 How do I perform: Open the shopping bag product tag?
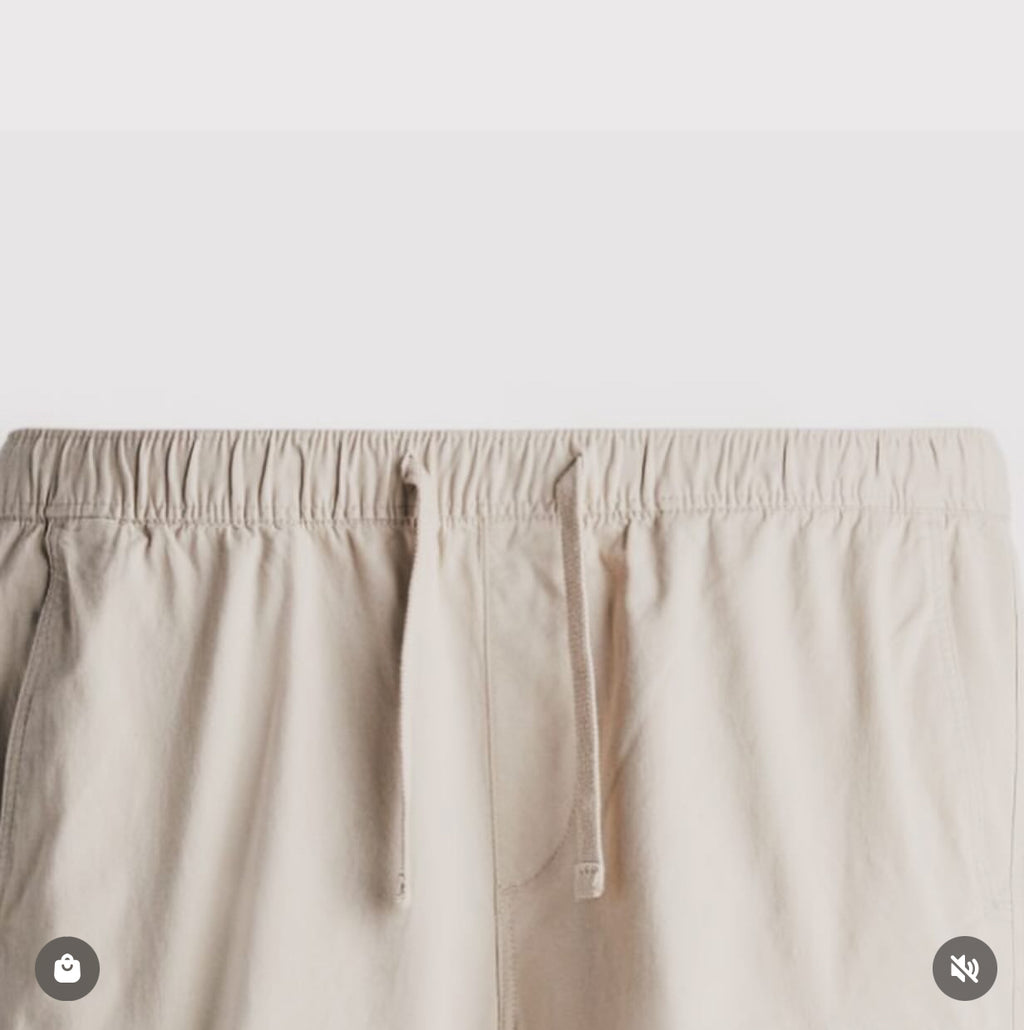[67, 968]
